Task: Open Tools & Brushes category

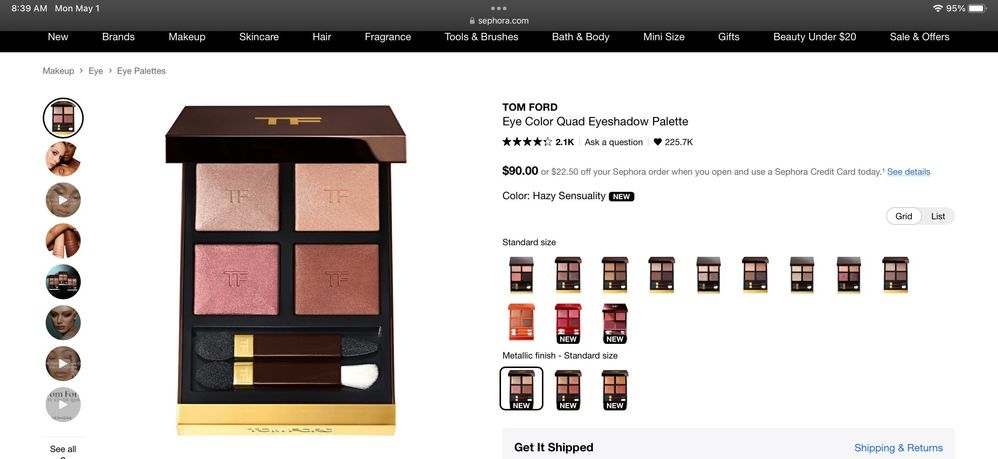Action: click(x=481, y=37)
